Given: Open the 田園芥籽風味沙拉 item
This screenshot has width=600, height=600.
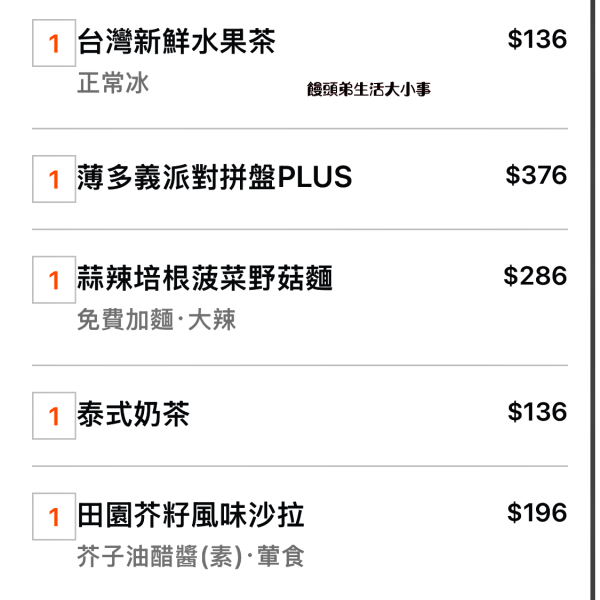Looking at the screenshot, I should click(191, 516).
